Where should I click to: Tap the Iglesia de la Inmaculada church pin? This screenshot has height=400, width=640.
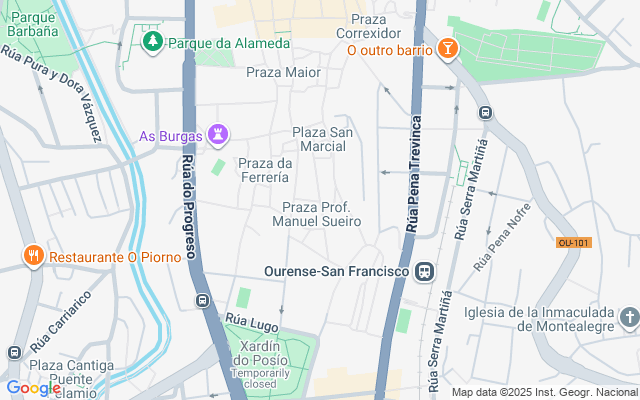pos(629,317)
